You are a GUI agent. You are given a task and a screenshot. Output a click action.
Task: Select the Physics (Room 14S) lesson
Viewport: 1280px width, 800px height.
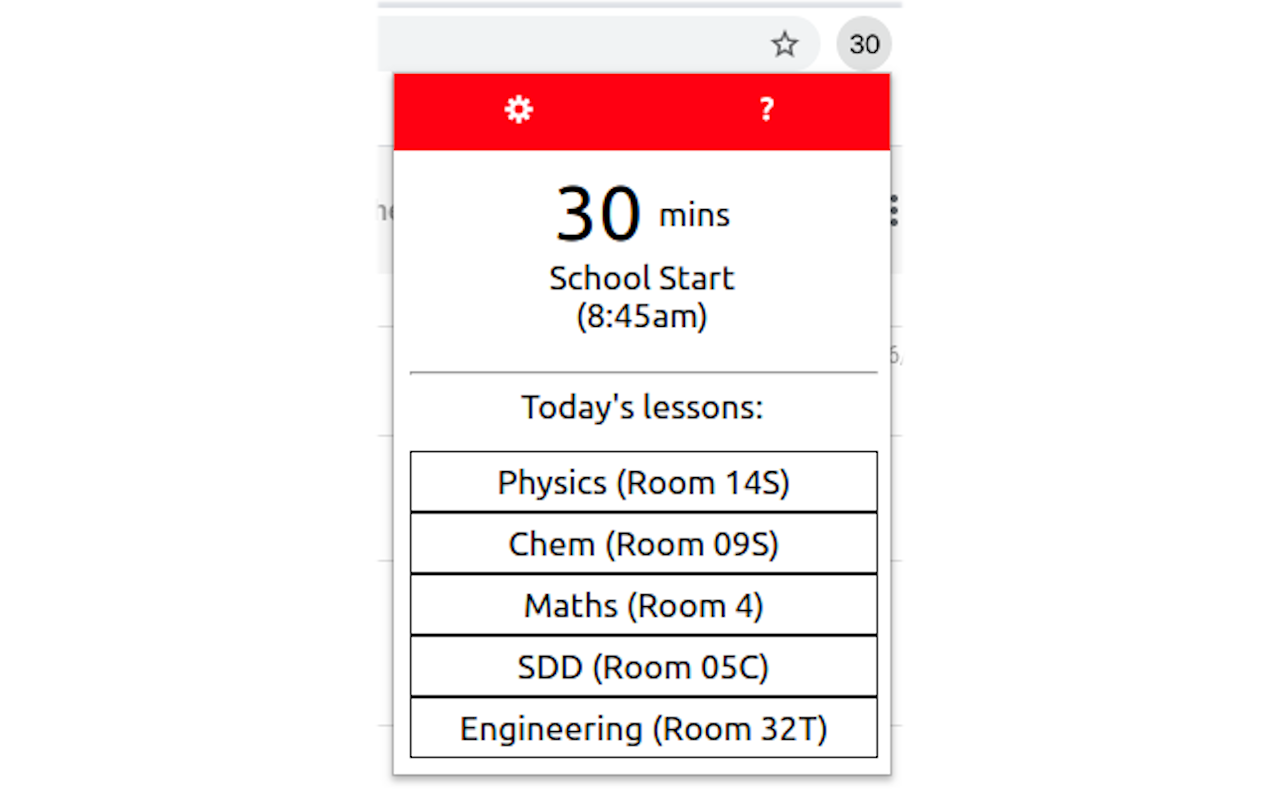643,483
